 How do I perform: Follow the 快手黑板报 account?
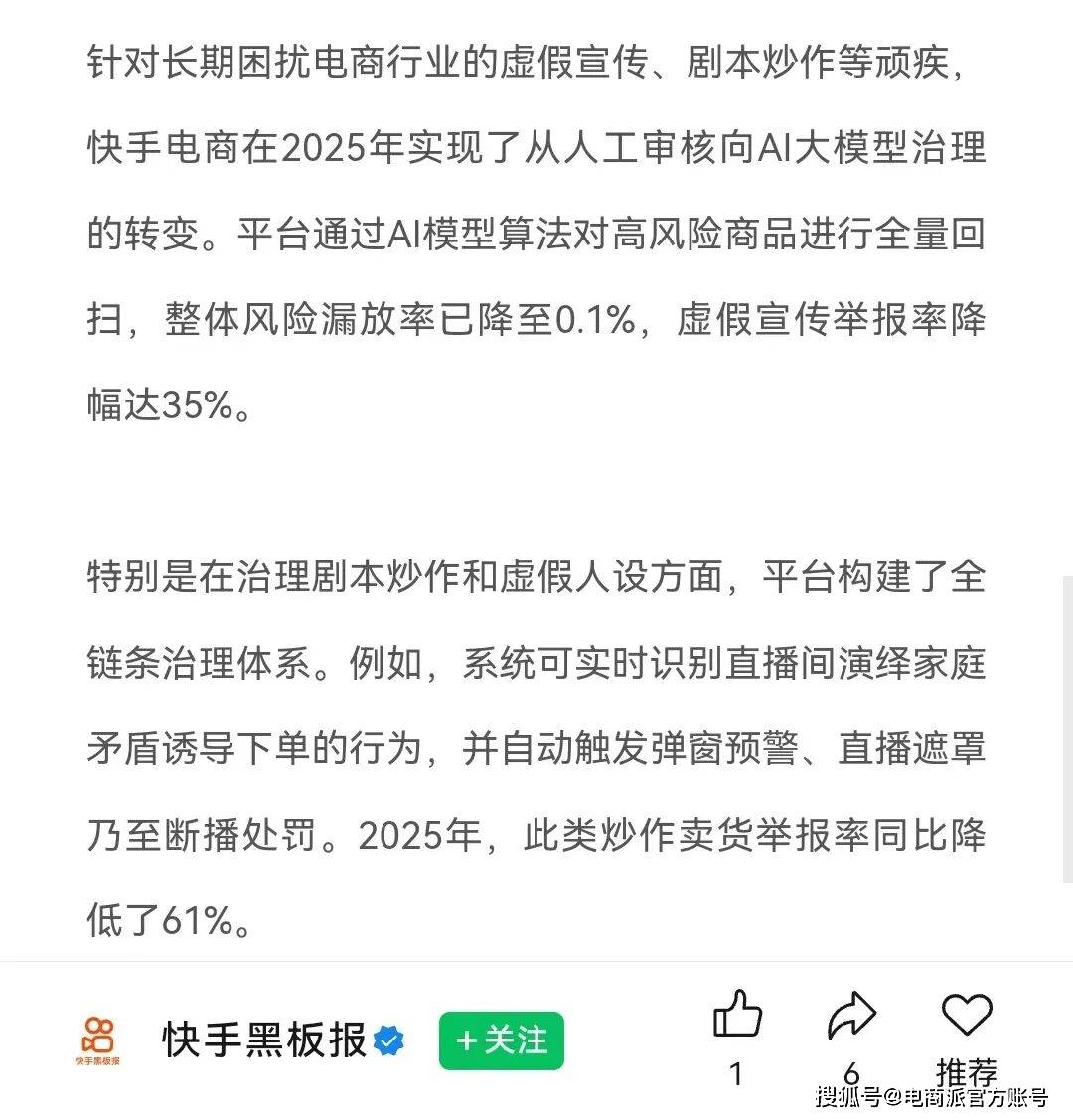501,1040
